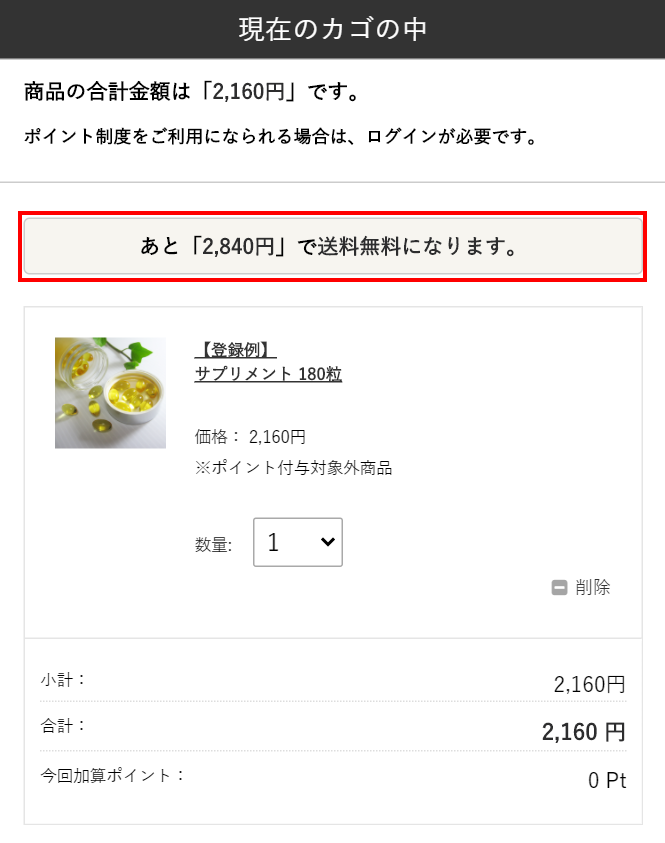Remove the item with 削除
The height and width of the screenshot is (843, 665).
coord(581,588)
